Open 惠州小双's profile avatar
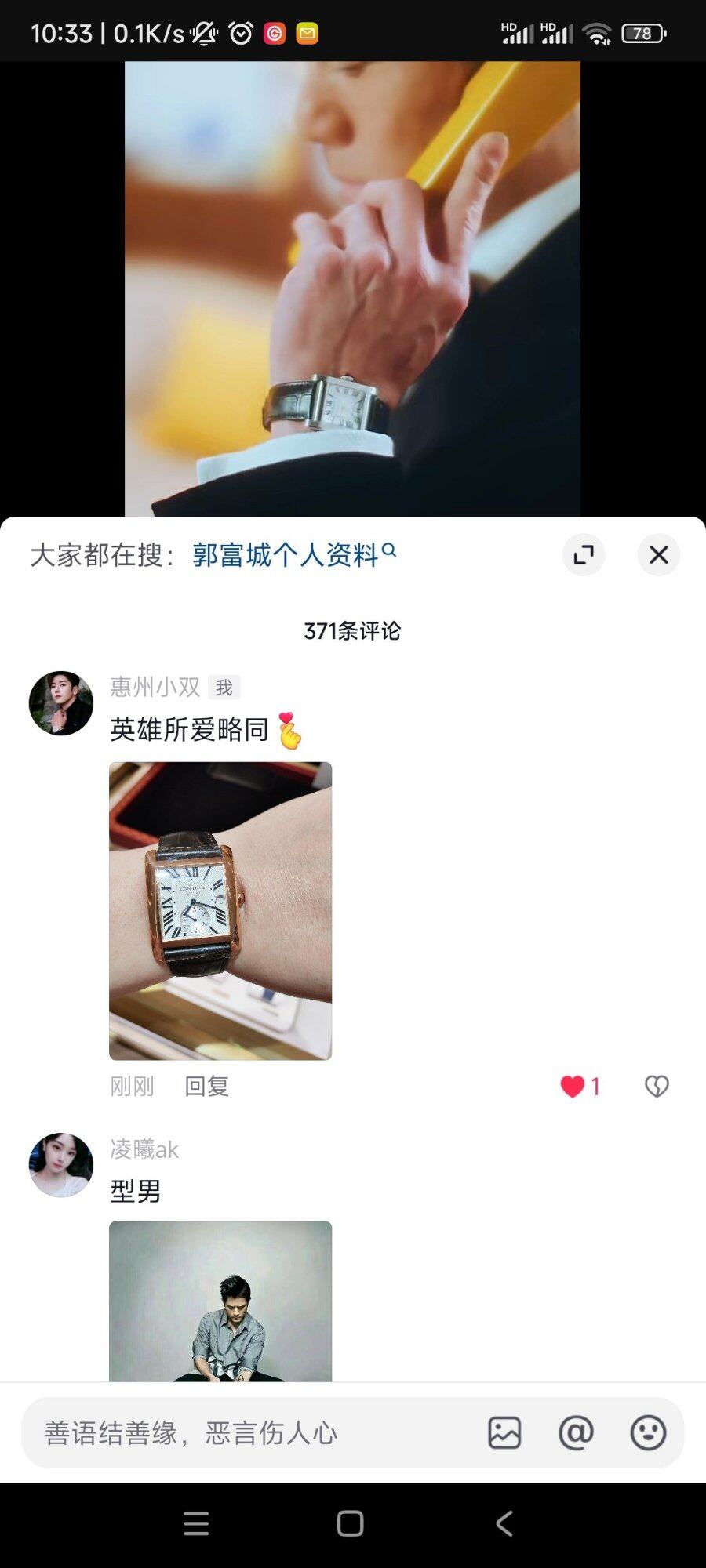Image resolution: width=706 pixels, height=1568 pixels. 61,703
